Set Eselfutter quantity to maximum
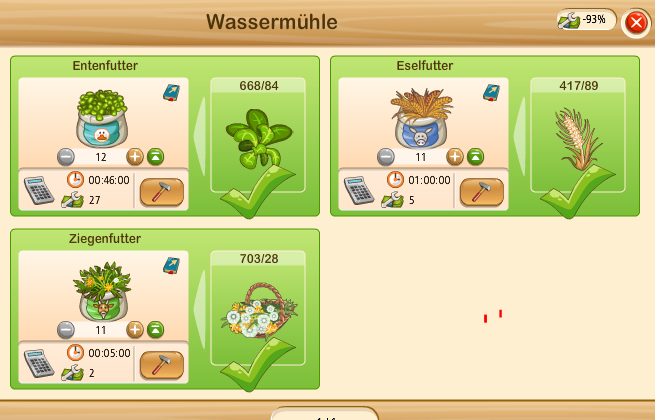Screen dimensions: 655x420 pyautogui.click(x=476, y=157)
